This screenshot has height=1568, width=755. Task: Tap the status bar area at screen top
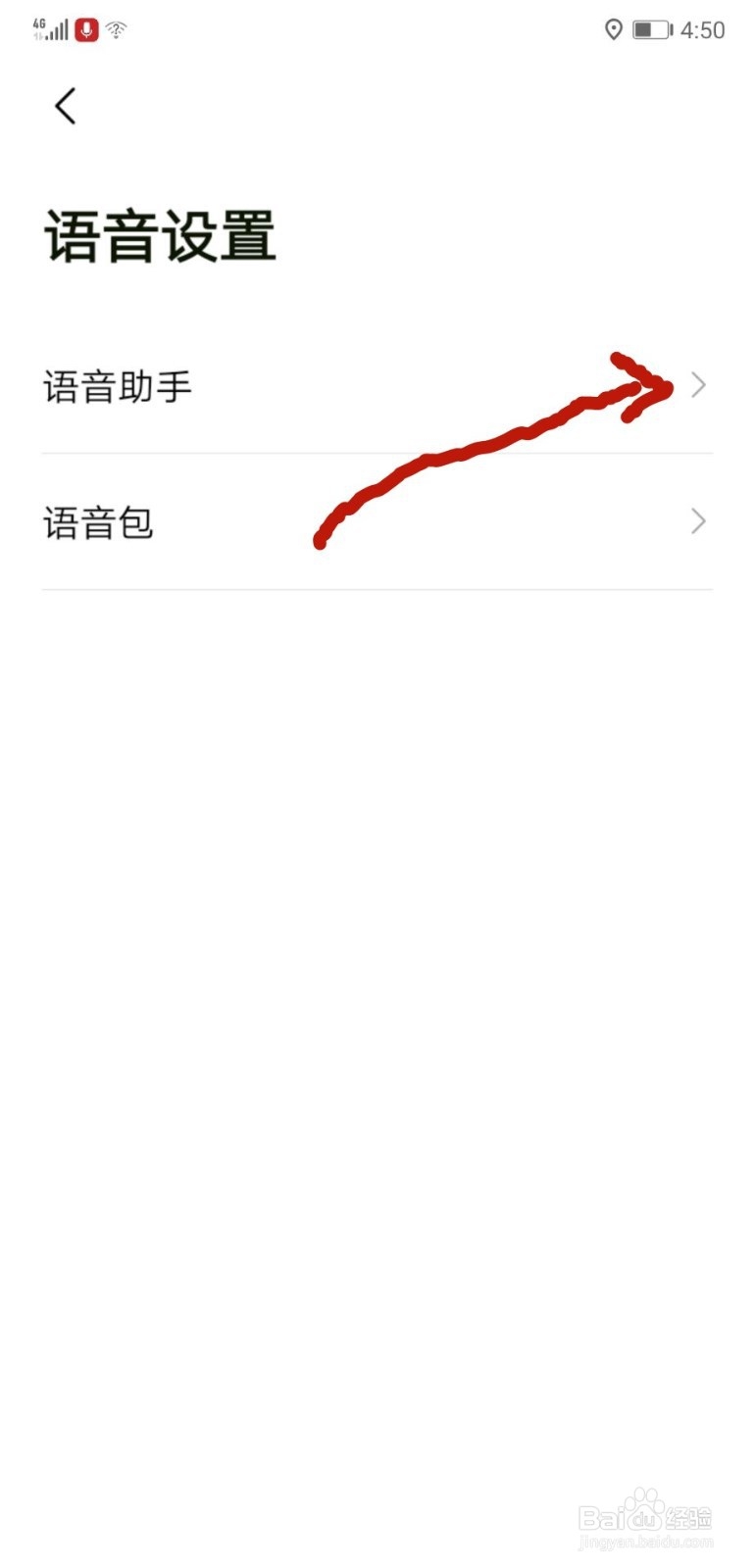(377, 29)
